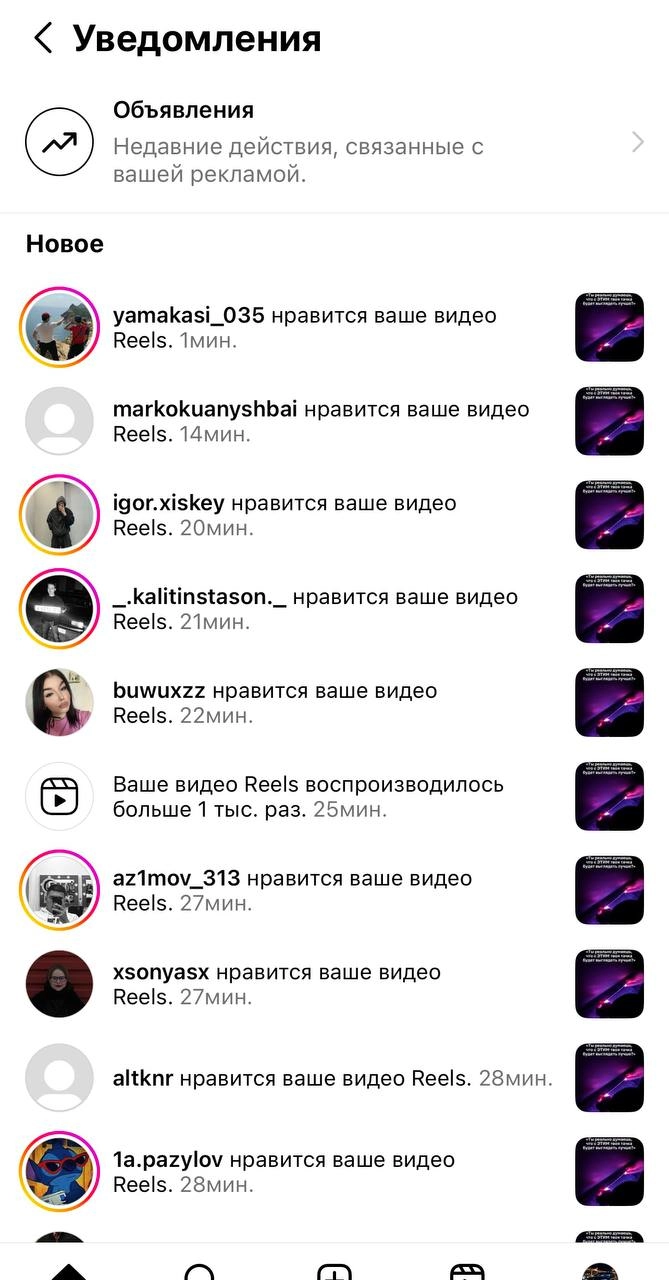Open the markokuanyshbai like notification
The height and width of the screenshot is (1280, 669).
point(320,421)
